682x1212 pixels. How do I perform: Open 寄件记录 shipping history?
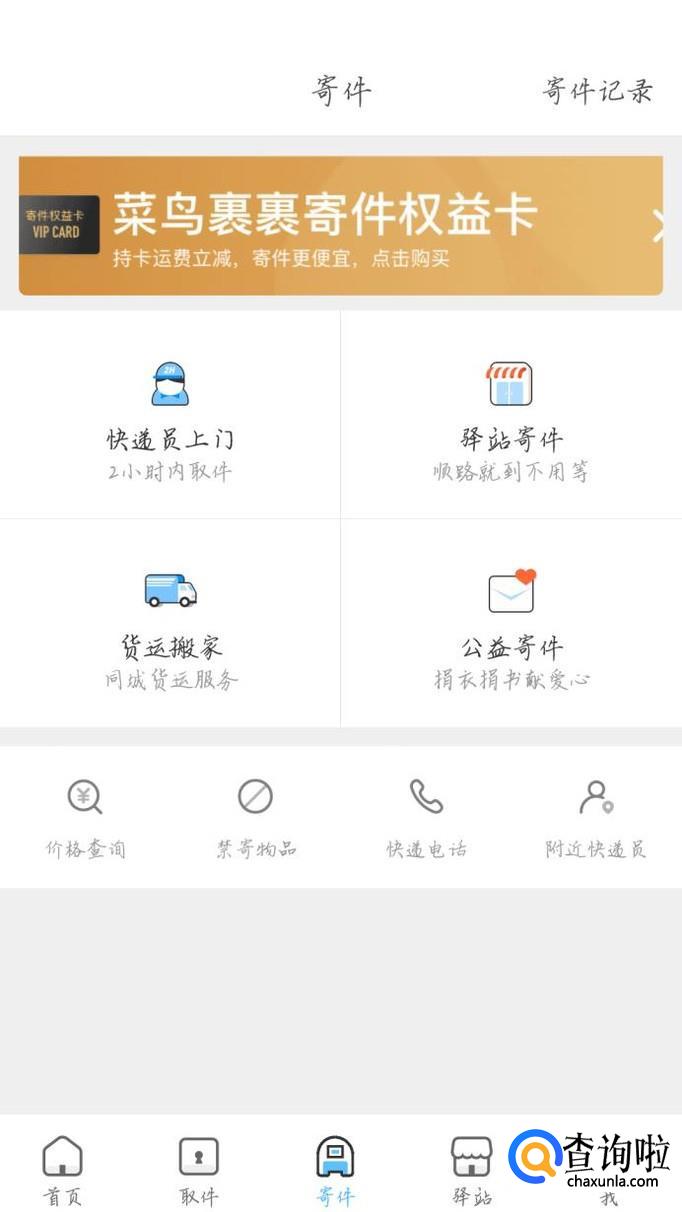point(597,91)
